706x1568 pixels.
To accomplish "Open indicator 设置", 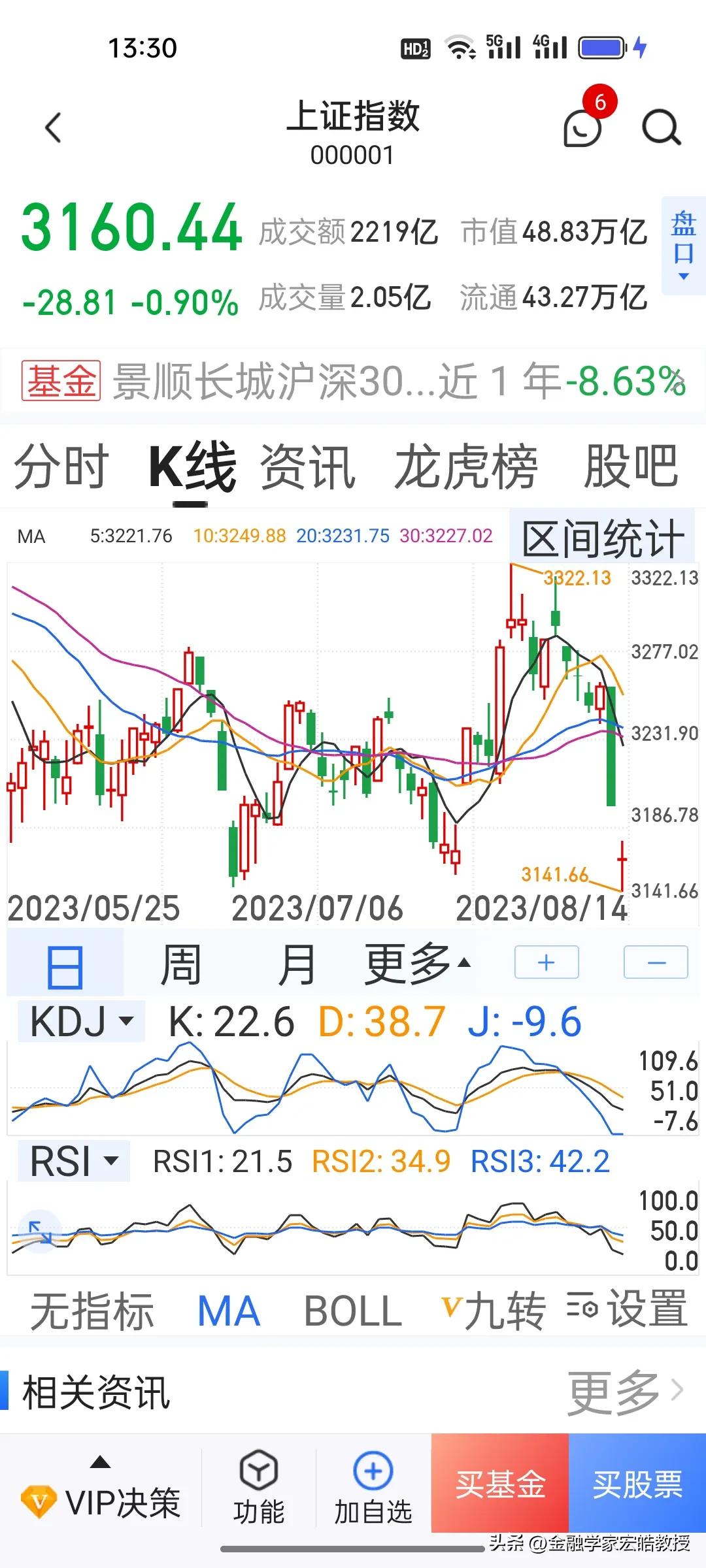I will [627, 1310].
